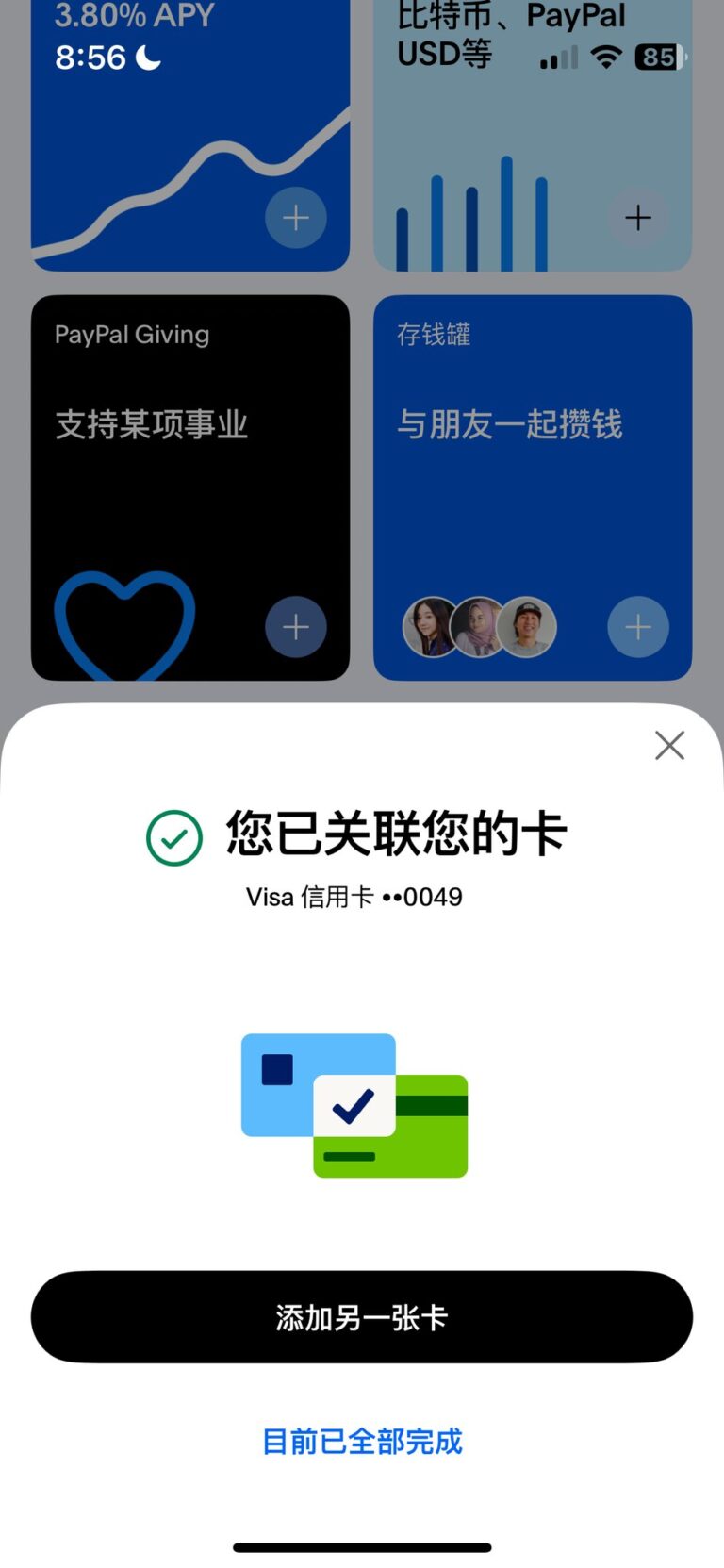Tap 添加另一张卡 to add another card
The width and height of the screenshot is (724, 1568).
362,1316
